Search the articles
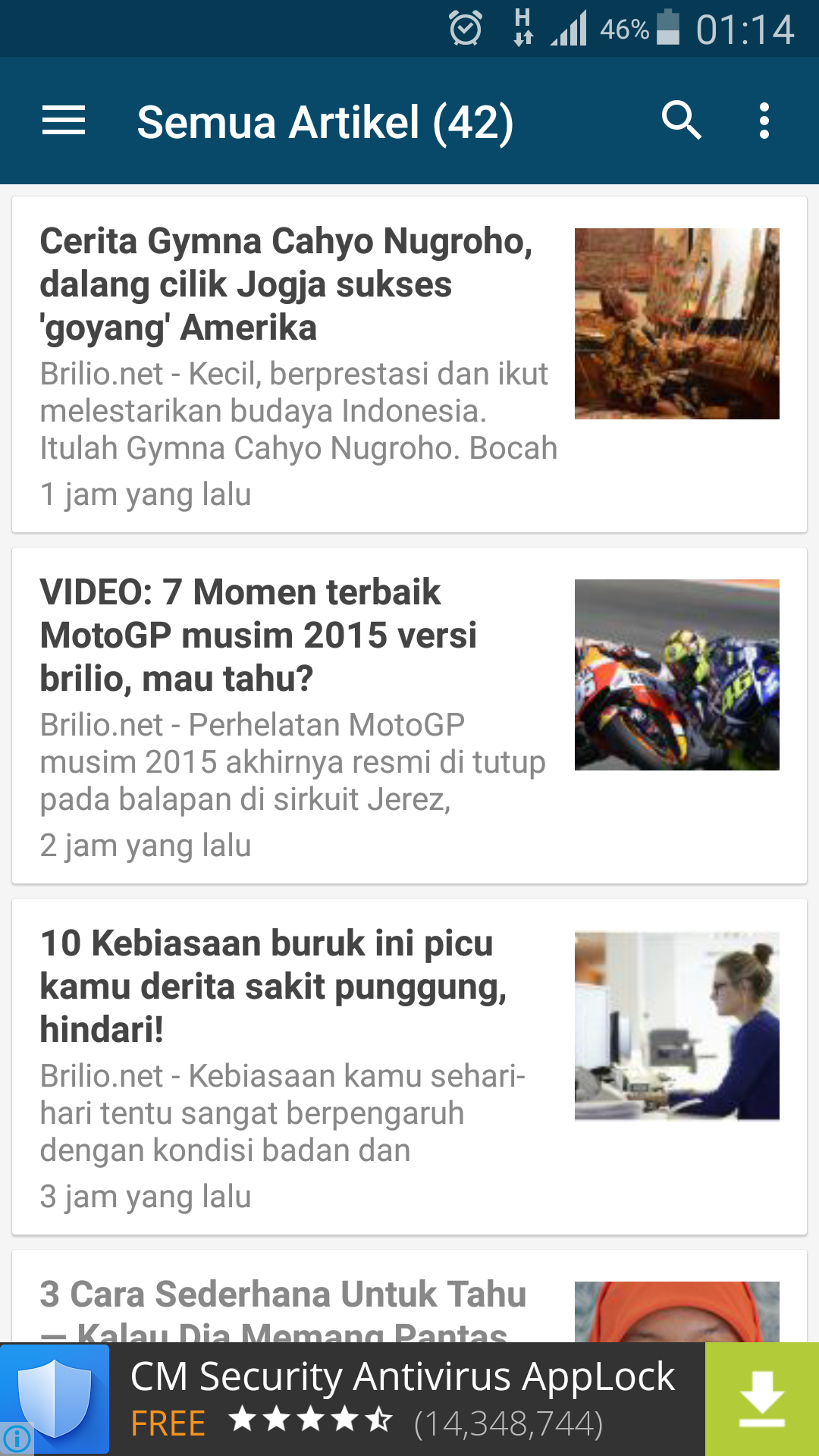 (681, 121)
